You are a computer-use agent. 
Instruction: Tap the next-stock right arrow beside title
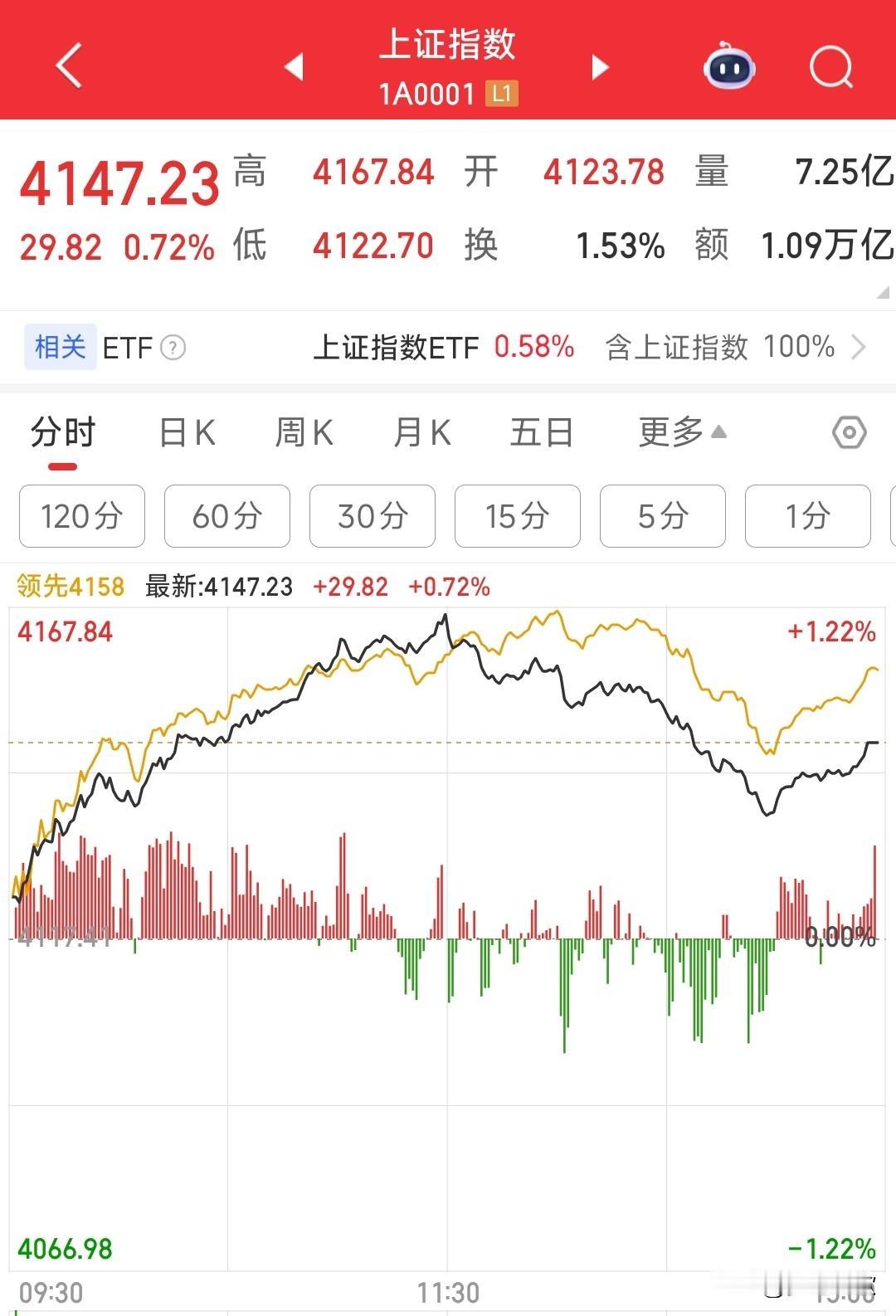(599, 68)
